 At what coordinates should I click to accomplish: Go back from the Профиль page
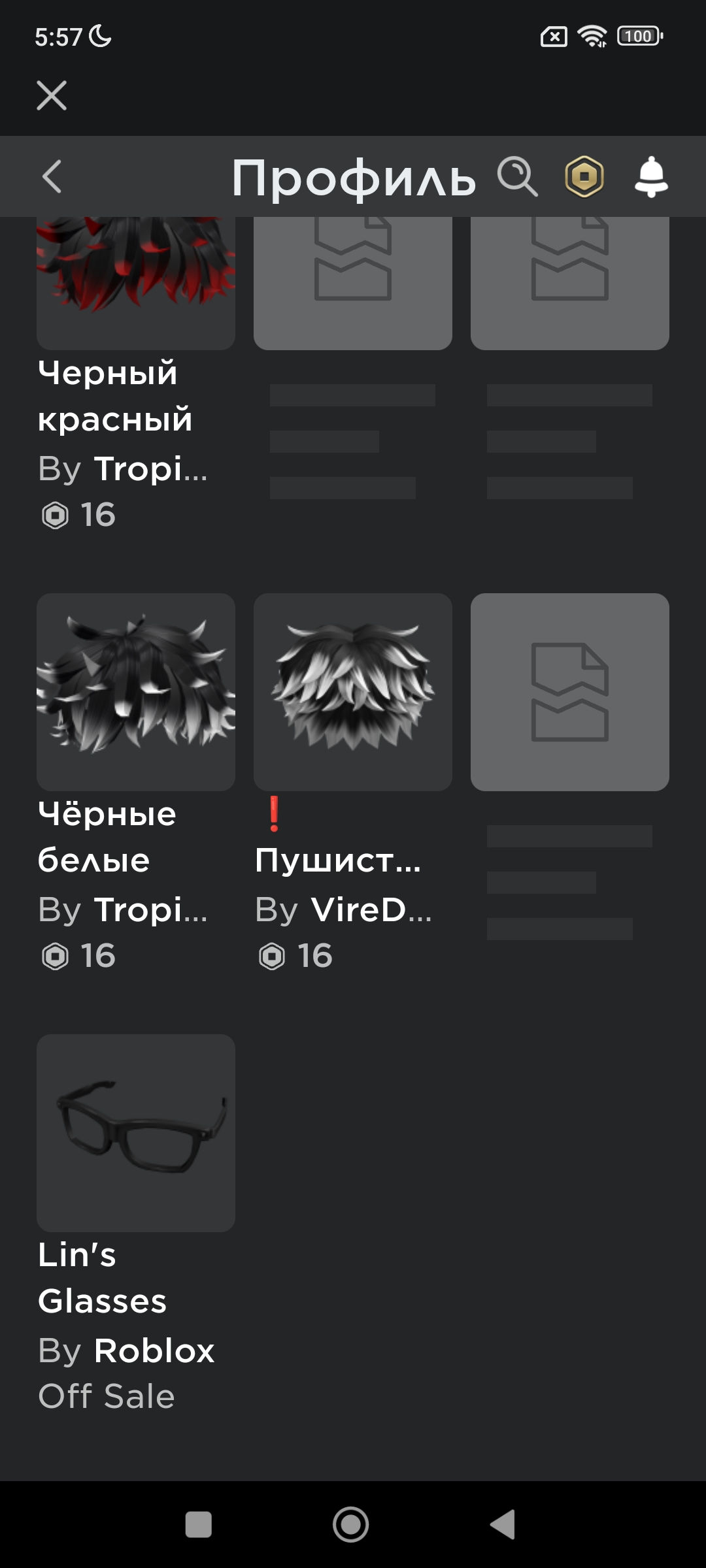coord(52,176)
